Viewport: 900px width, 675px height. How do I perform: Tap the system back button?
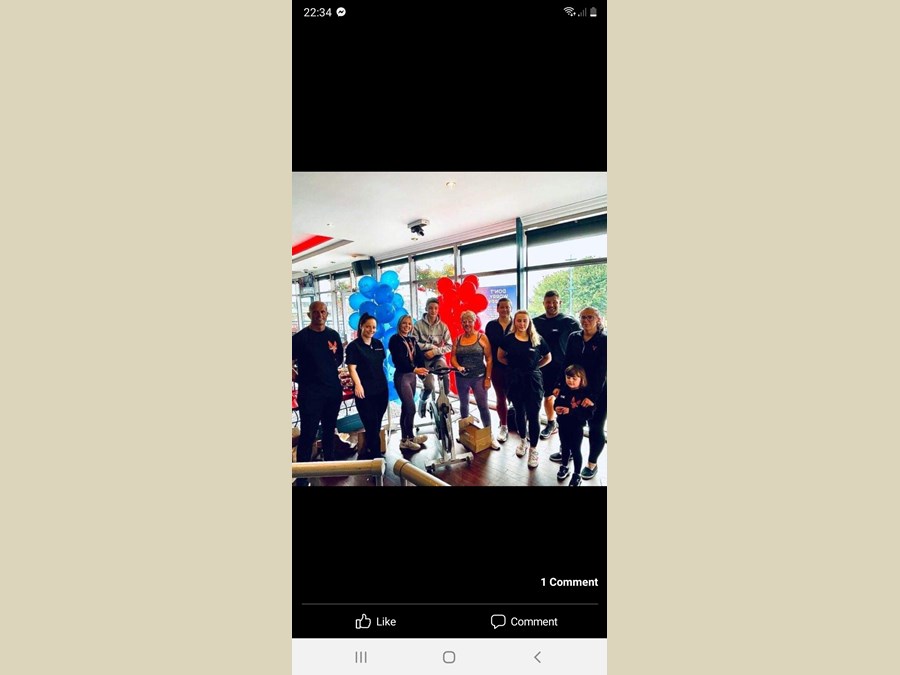(x=537, y=657)
